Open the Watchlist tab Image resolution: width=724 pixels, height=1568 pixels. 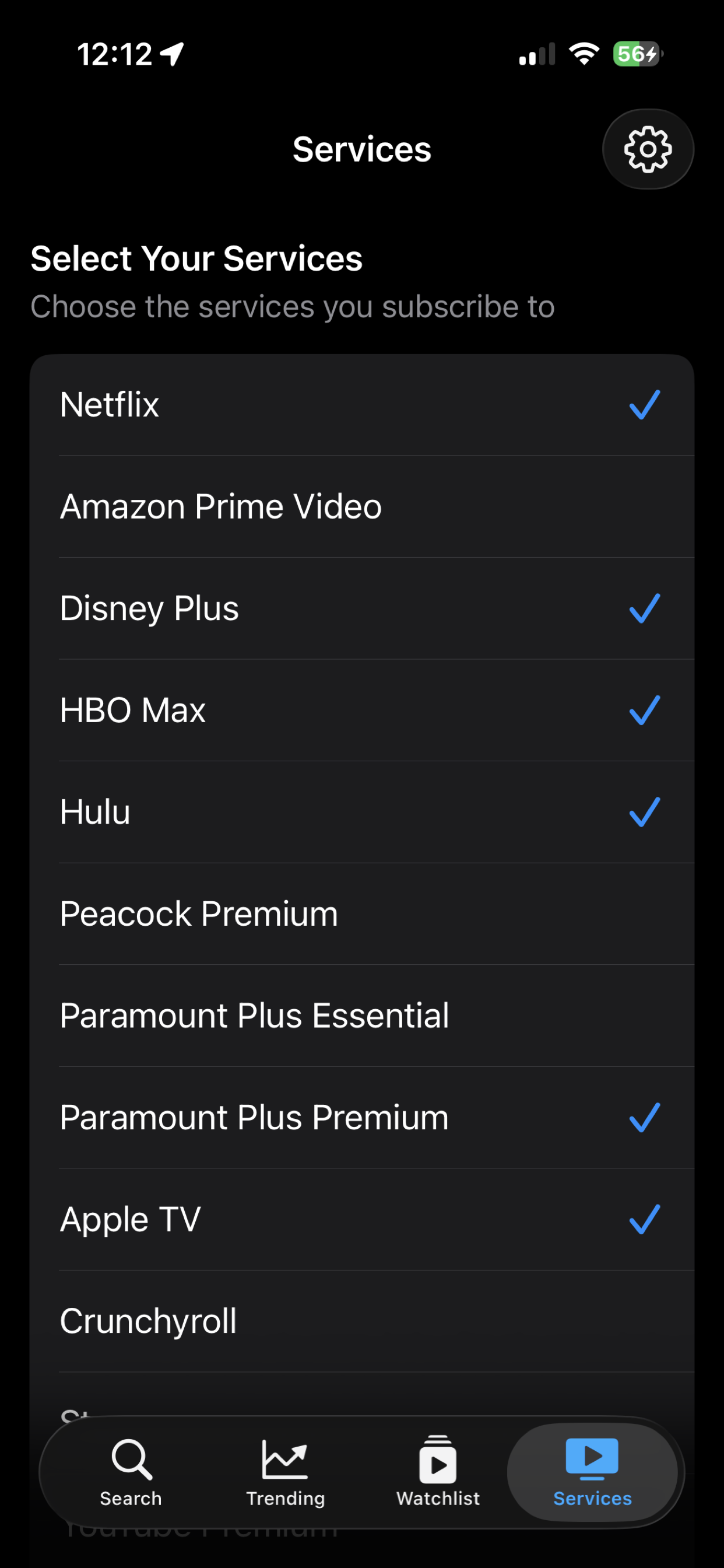click(x=437, y=1473)
